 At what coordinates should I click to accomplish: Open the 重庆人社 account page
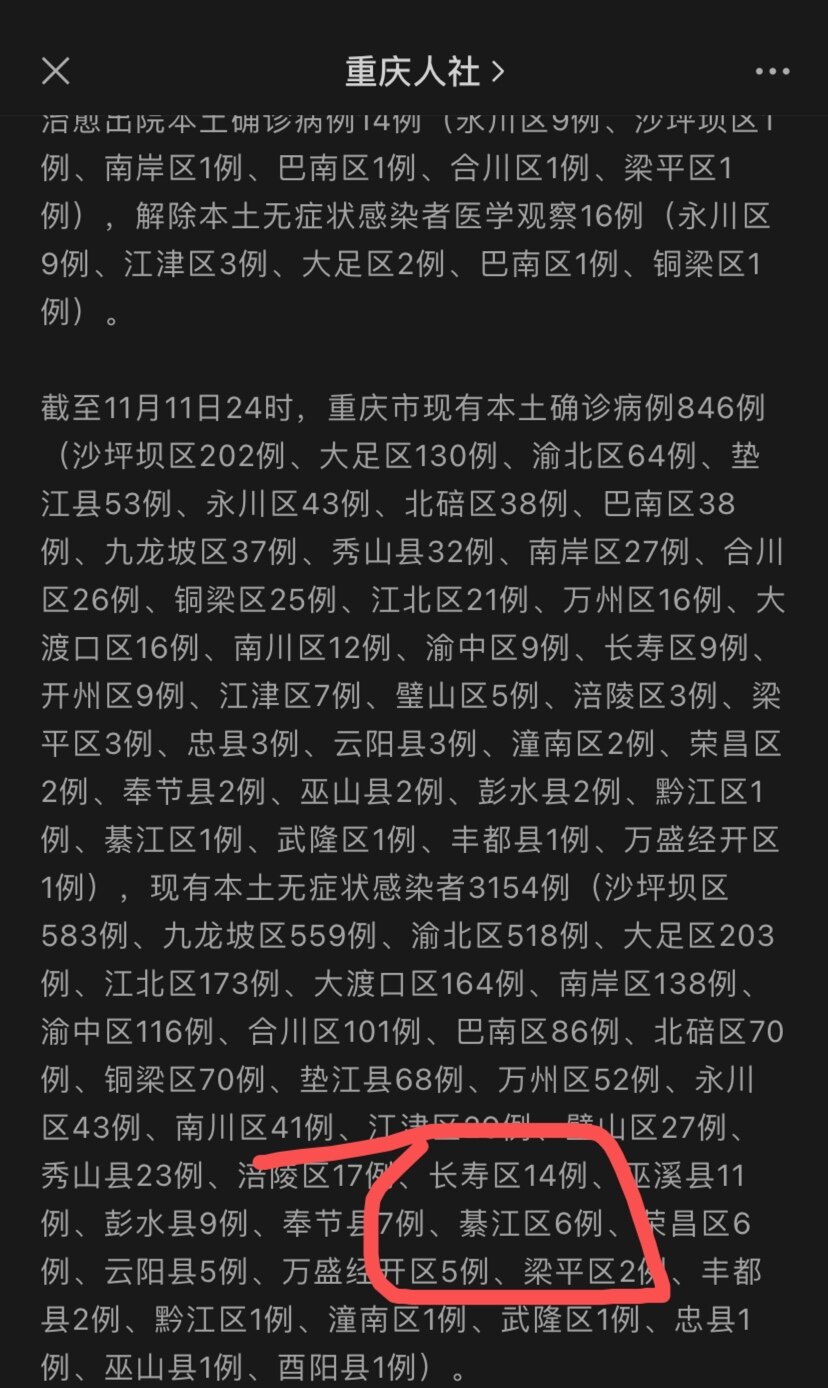424,71
